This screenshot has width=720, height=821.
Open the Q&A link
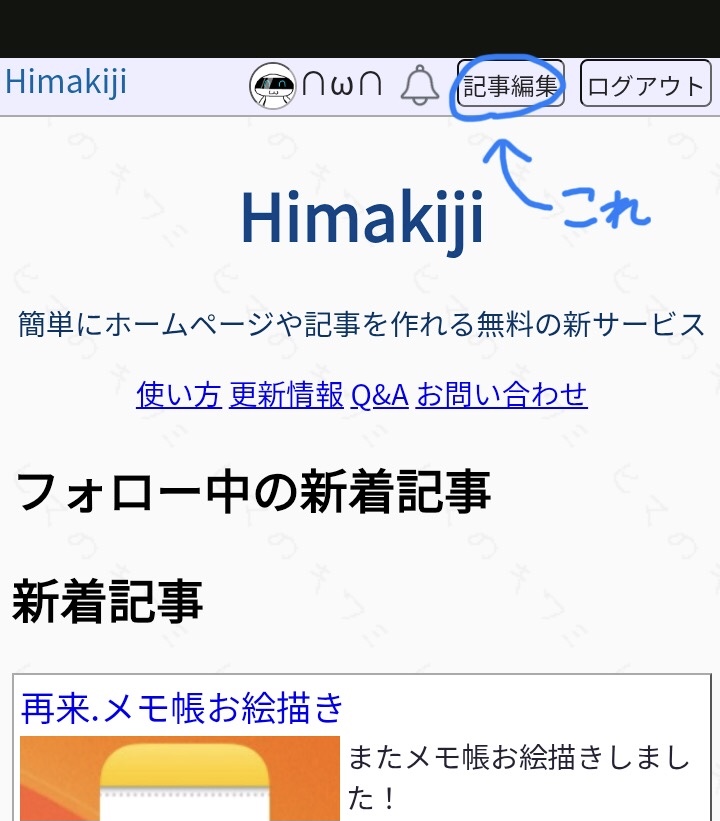pyautogui.click(x=380, y=395)
